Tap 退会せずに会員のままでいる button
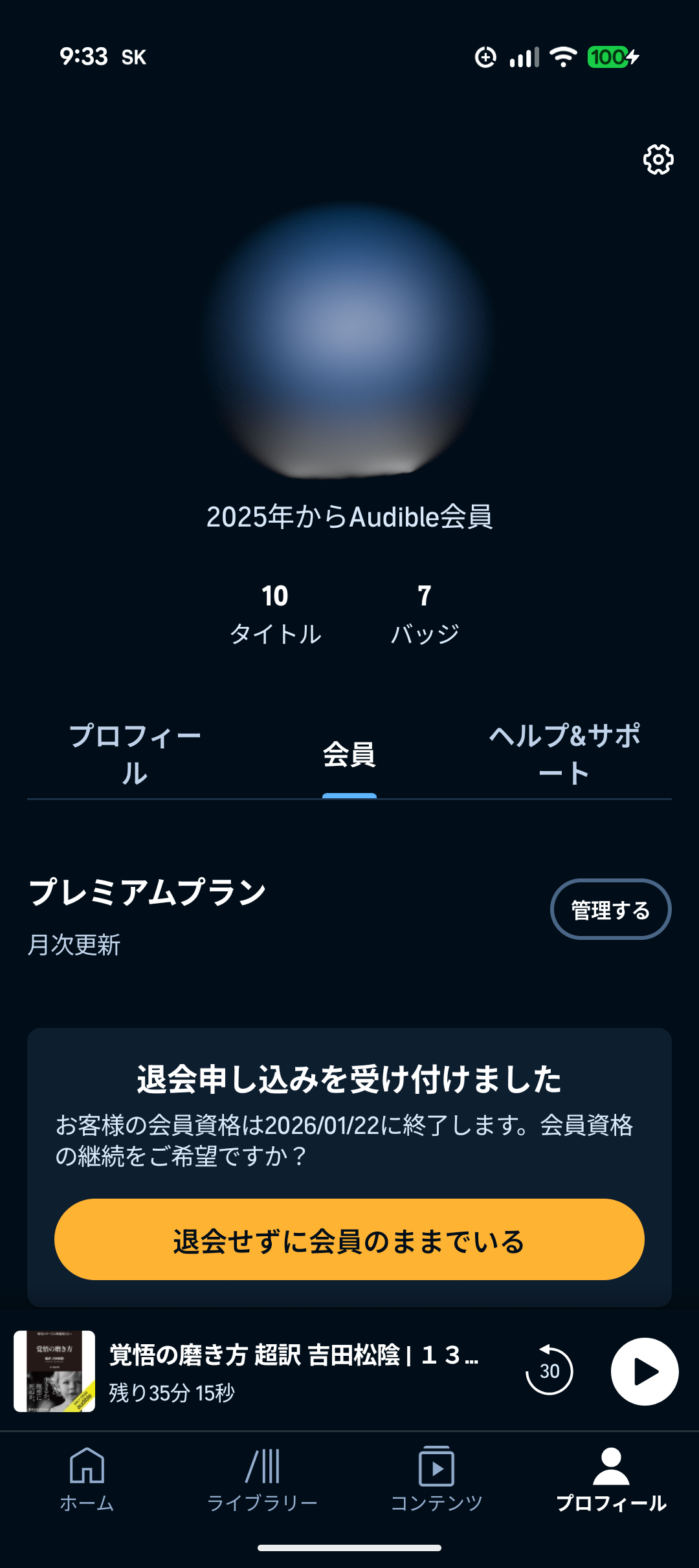 pos(349,1239)
